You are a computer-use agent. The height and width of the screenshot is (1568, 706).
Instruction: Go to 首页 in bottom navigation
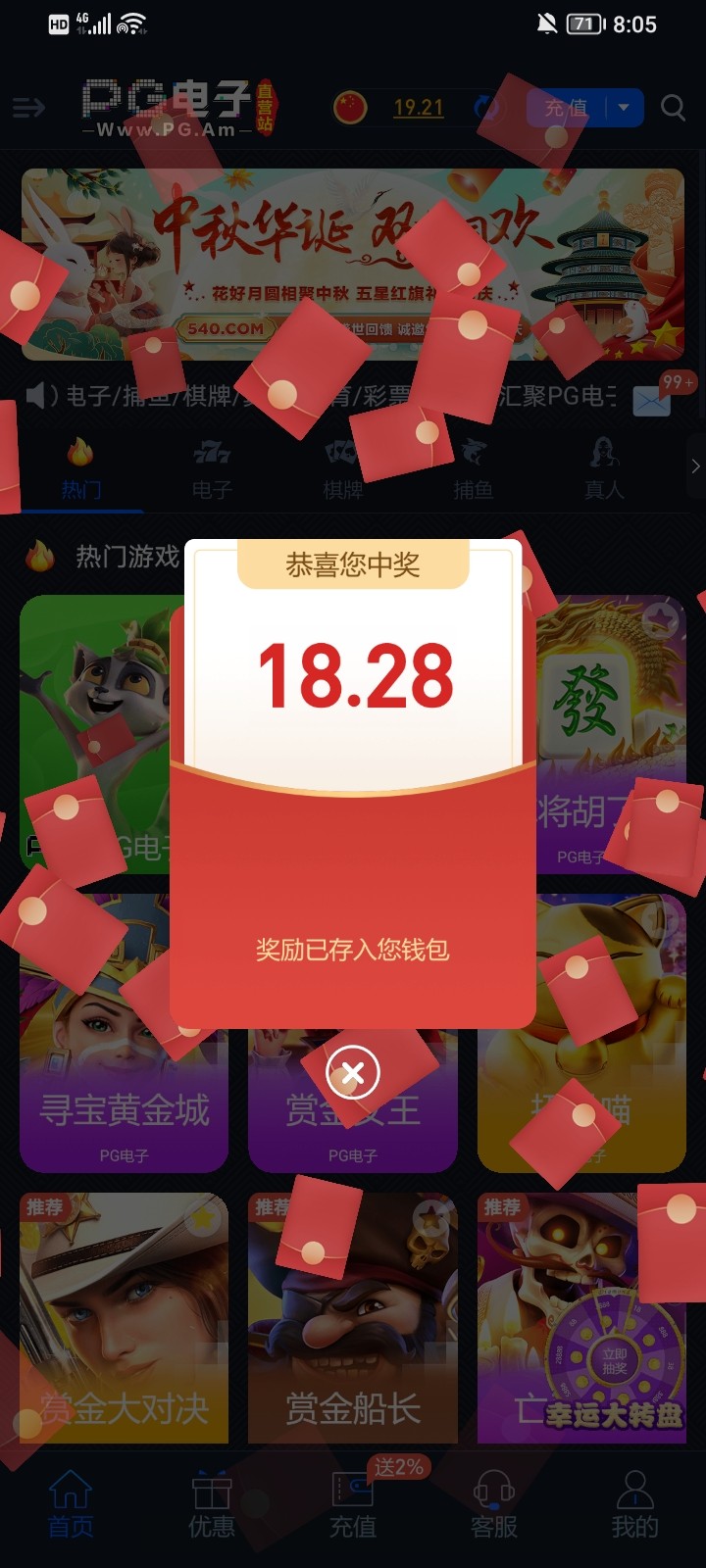[71, 1504]
